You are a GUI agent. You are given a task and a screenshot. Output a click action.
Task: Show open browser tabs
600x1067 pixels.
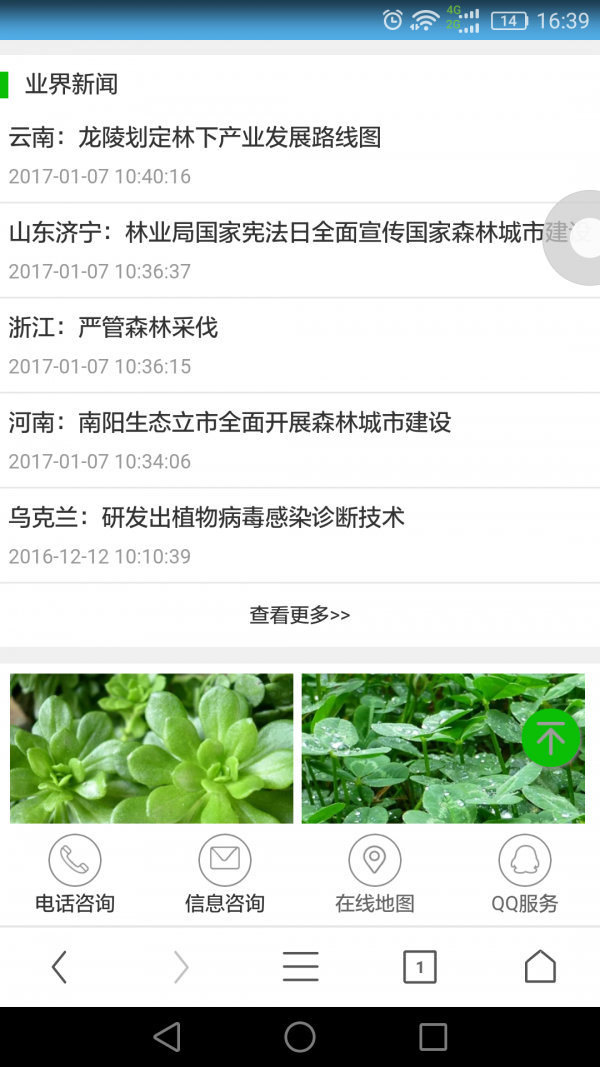click(420, 967)
